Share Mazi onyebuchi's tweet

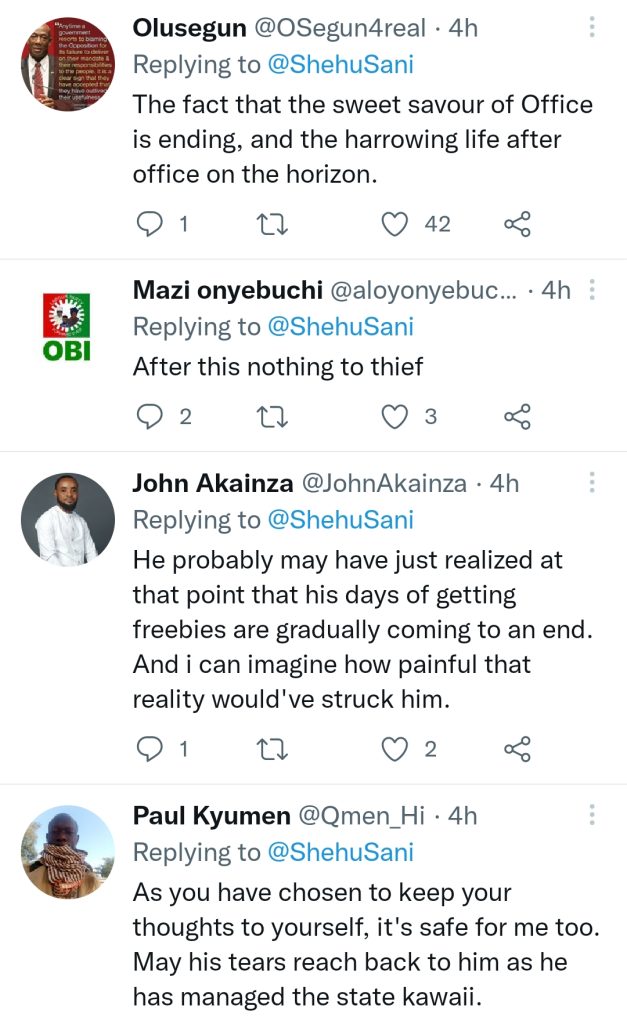click(x=517, y=416)
